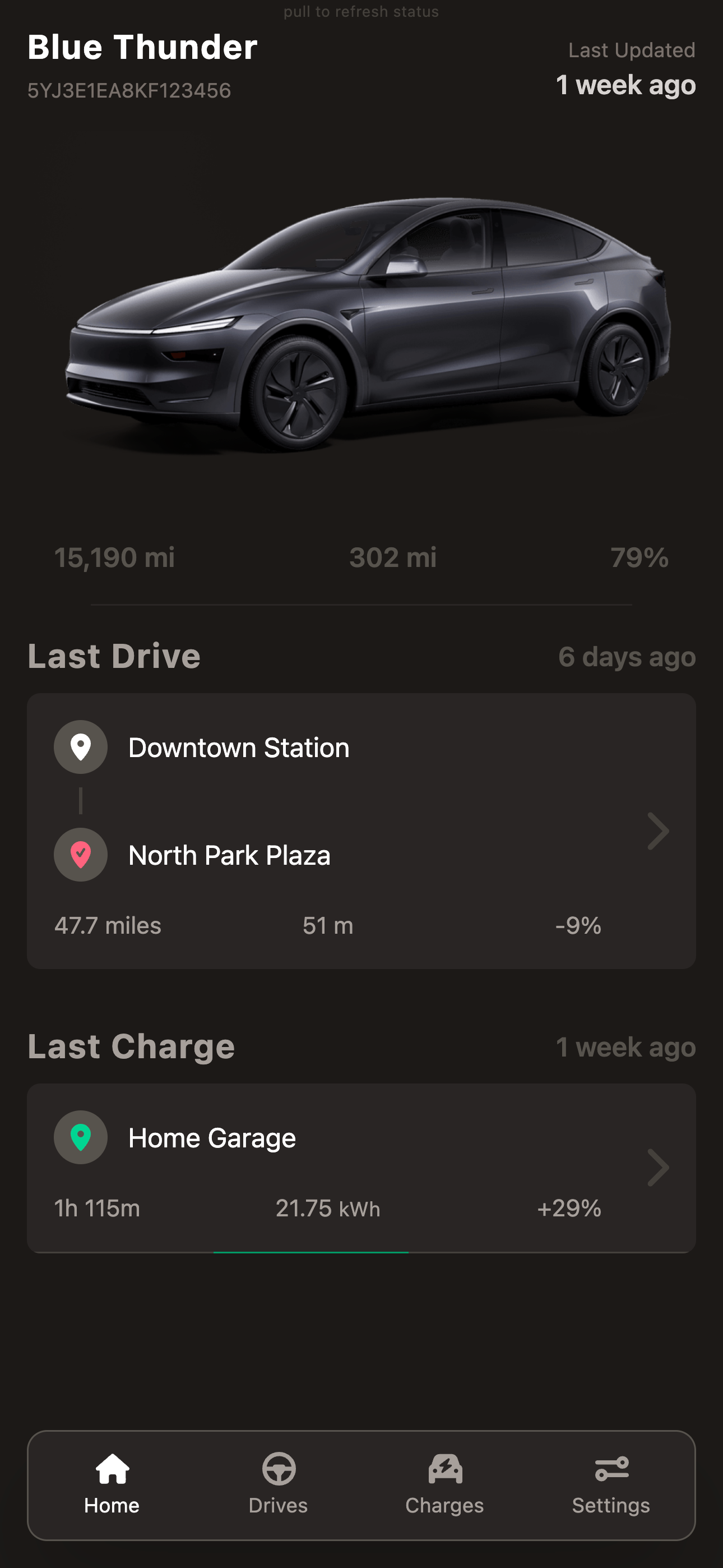
Task: Expand the Last Drive details with its chevron
Action: [x=659, y=830]
